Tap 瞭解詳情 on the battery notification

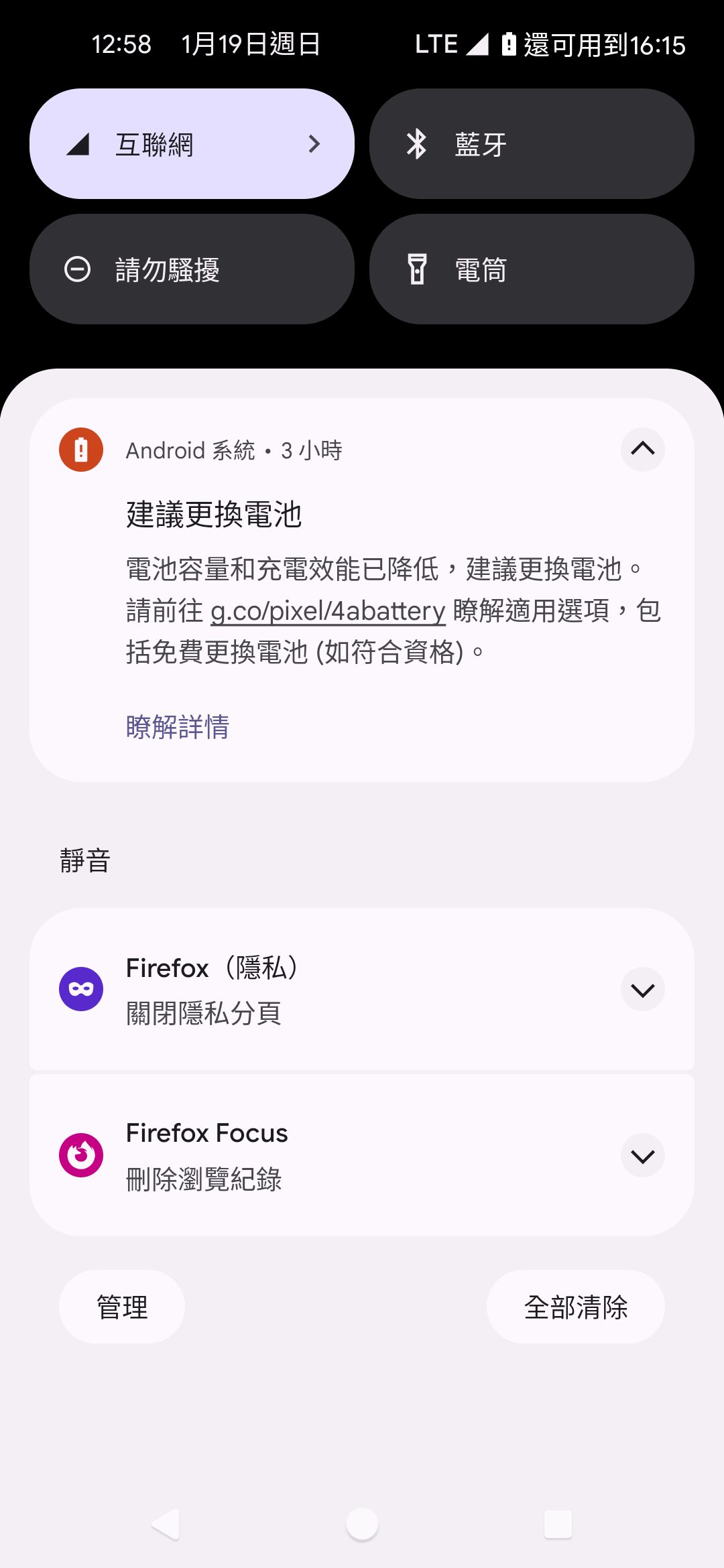coord(178,726)
